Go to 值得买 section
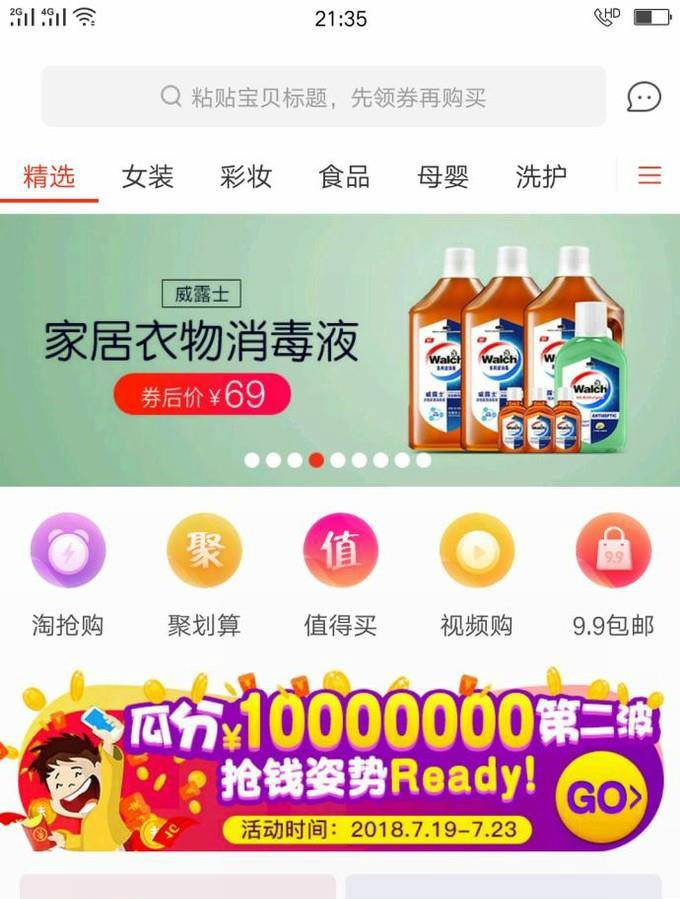 point(340,575)
